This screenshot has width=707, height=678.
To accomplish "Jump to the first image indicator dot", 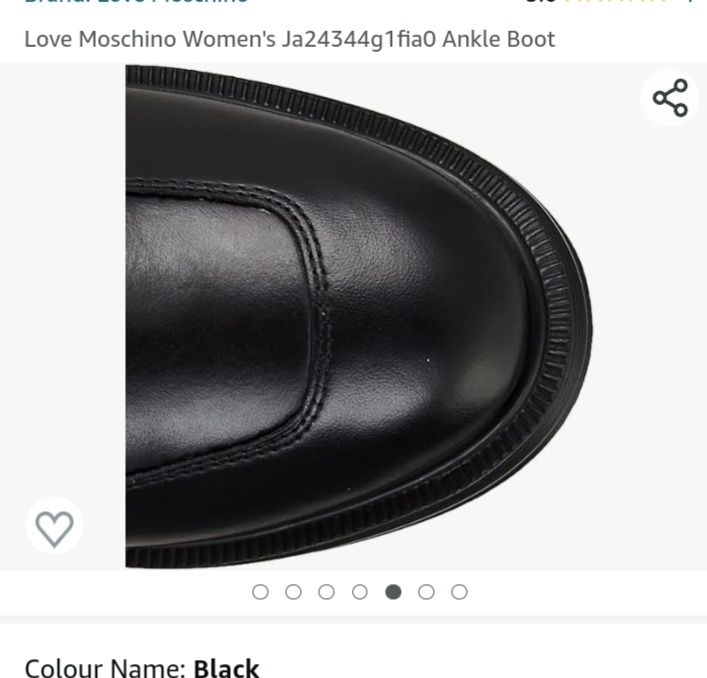I will [261, 592].
